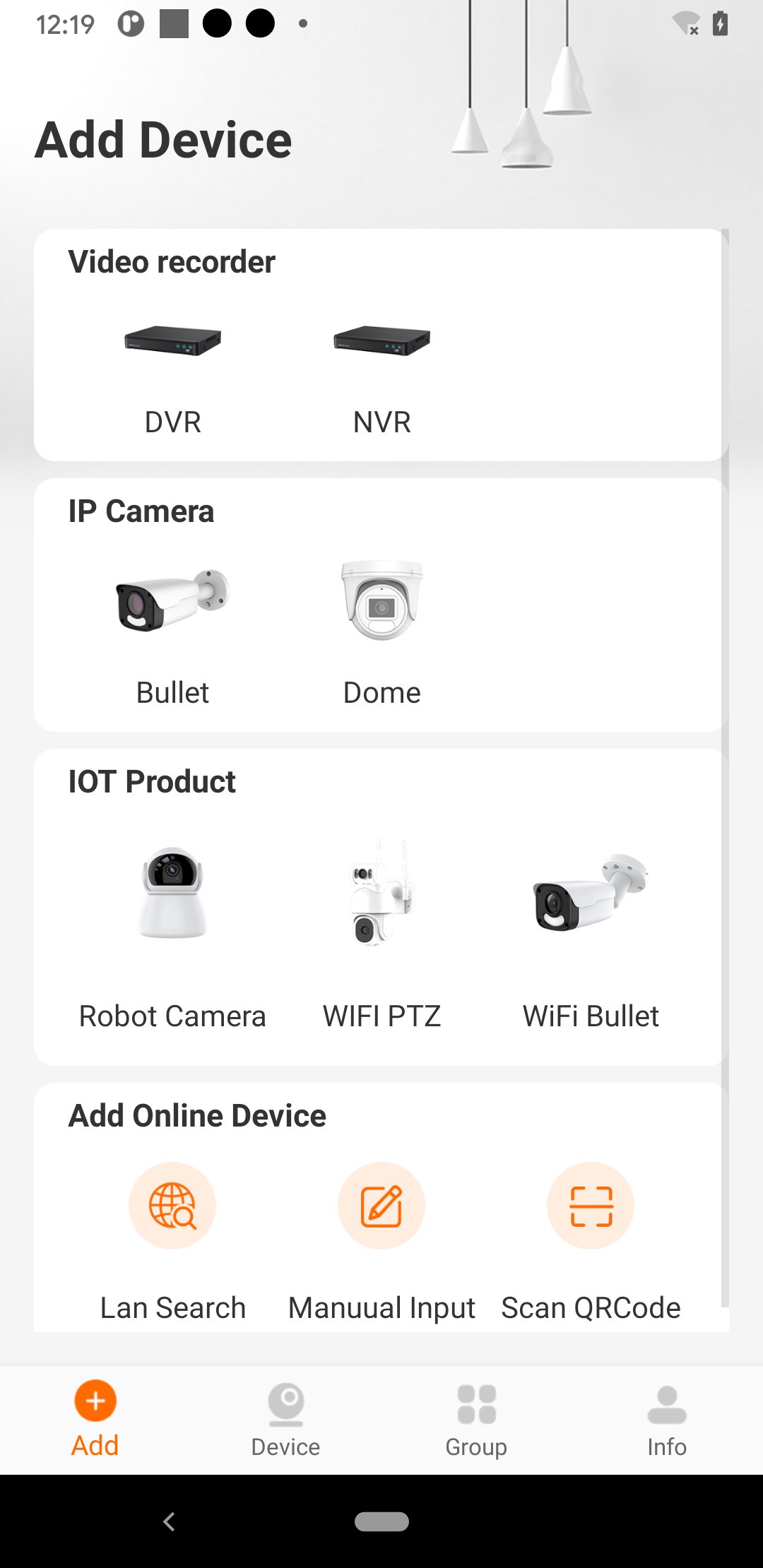
Task: Go back using system back arrow
Action: 169,1521
